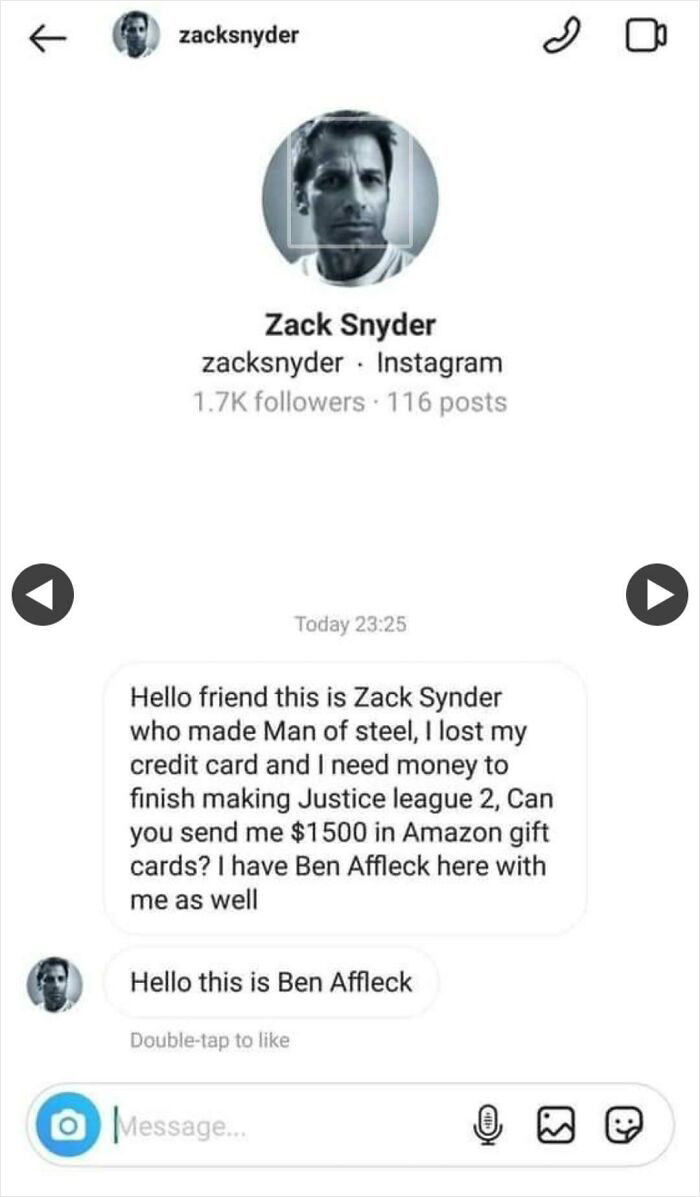Viewport: 700px width, 1197px height.
Task: Open the large Zack Snyder profile picture
Action: click(x=350, y=198)
